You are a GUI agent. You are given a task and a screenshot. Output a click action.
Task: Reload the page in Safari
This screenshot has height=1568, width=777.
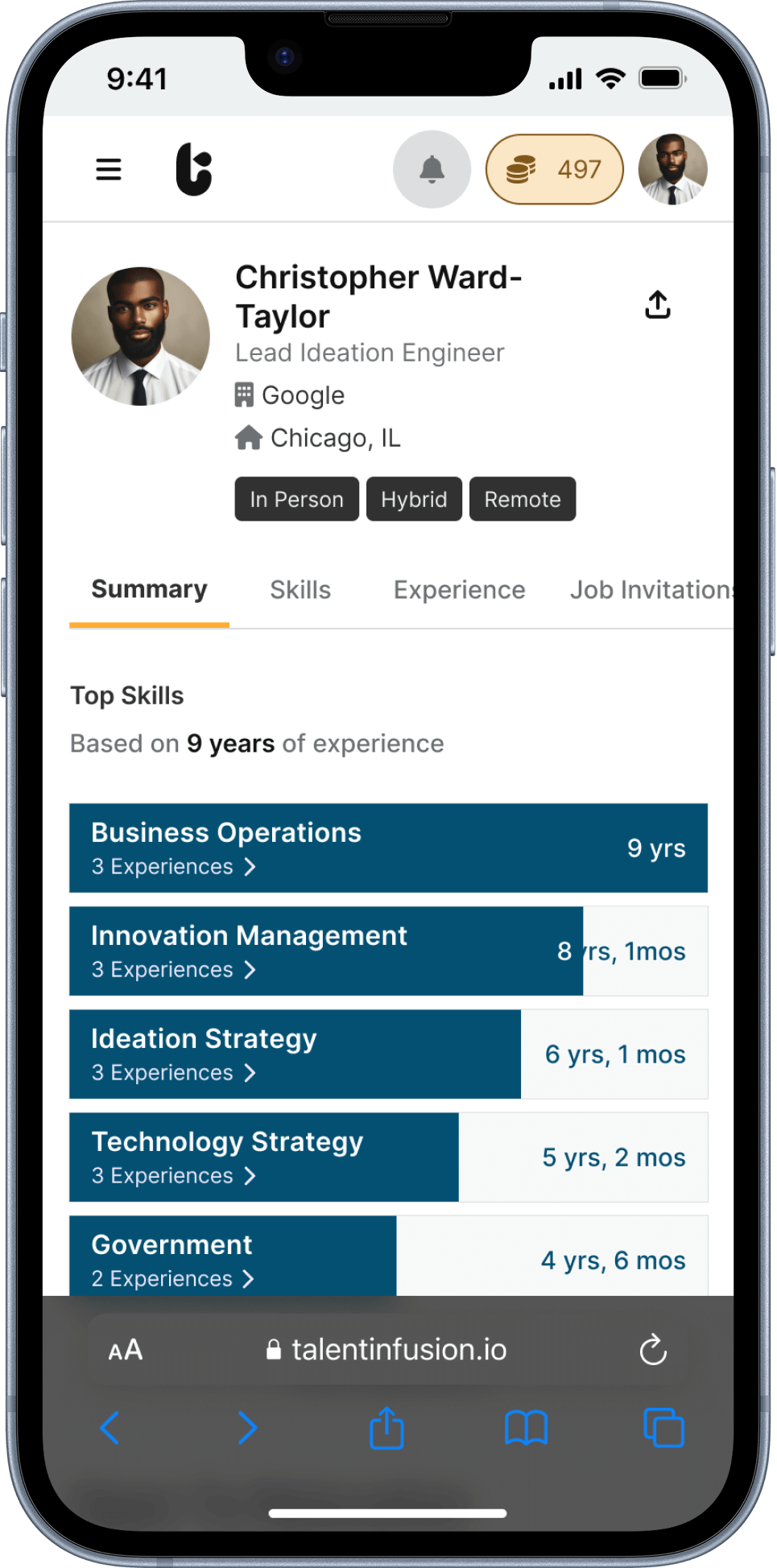point(652,1350)
